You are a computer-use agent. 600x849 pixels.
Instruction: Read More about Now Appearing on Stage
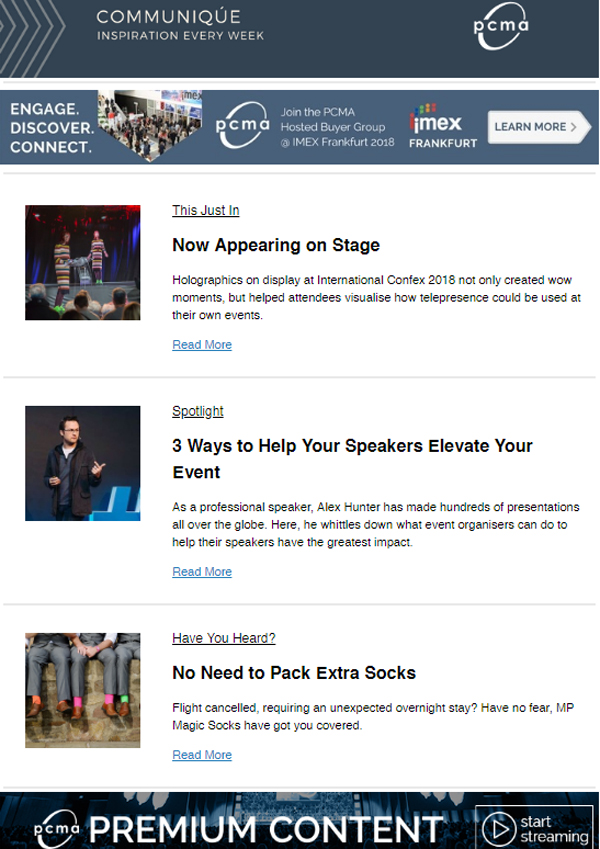pyautogui.click(x=202, y=345)
